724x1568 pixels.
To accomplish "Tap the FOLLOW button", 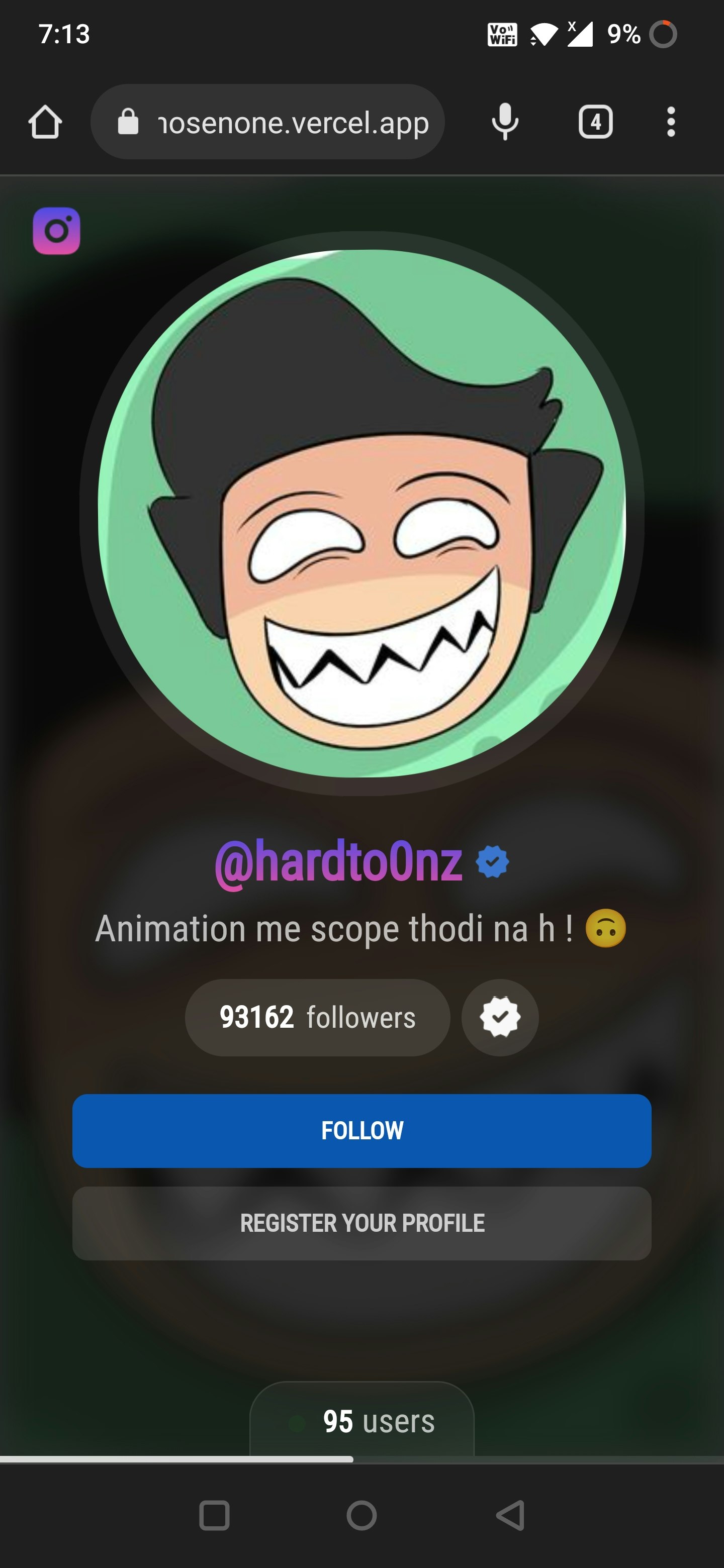I will [x=361, y=1130].
